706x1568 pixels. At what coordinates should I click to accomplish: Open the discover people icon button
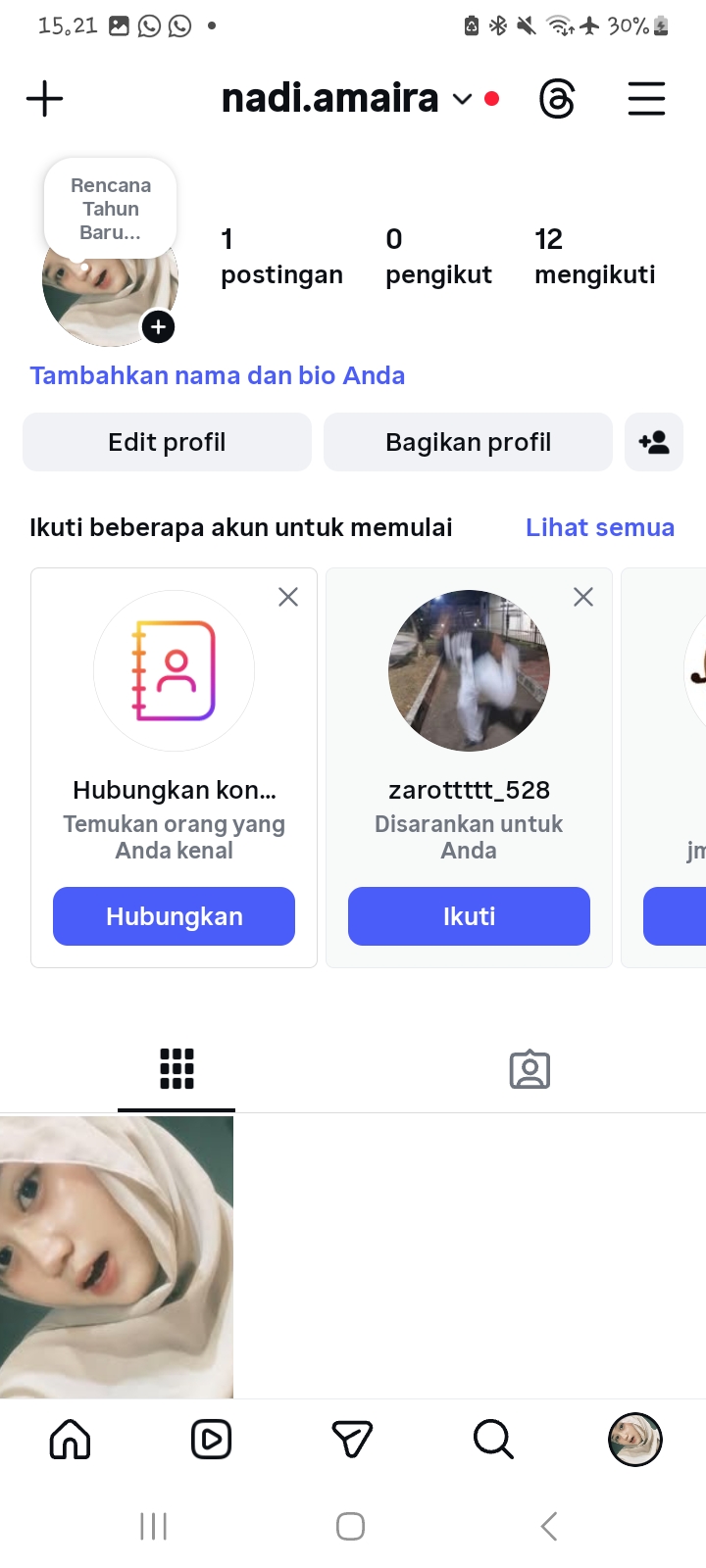pyautogui.click(x=654, y=442)
